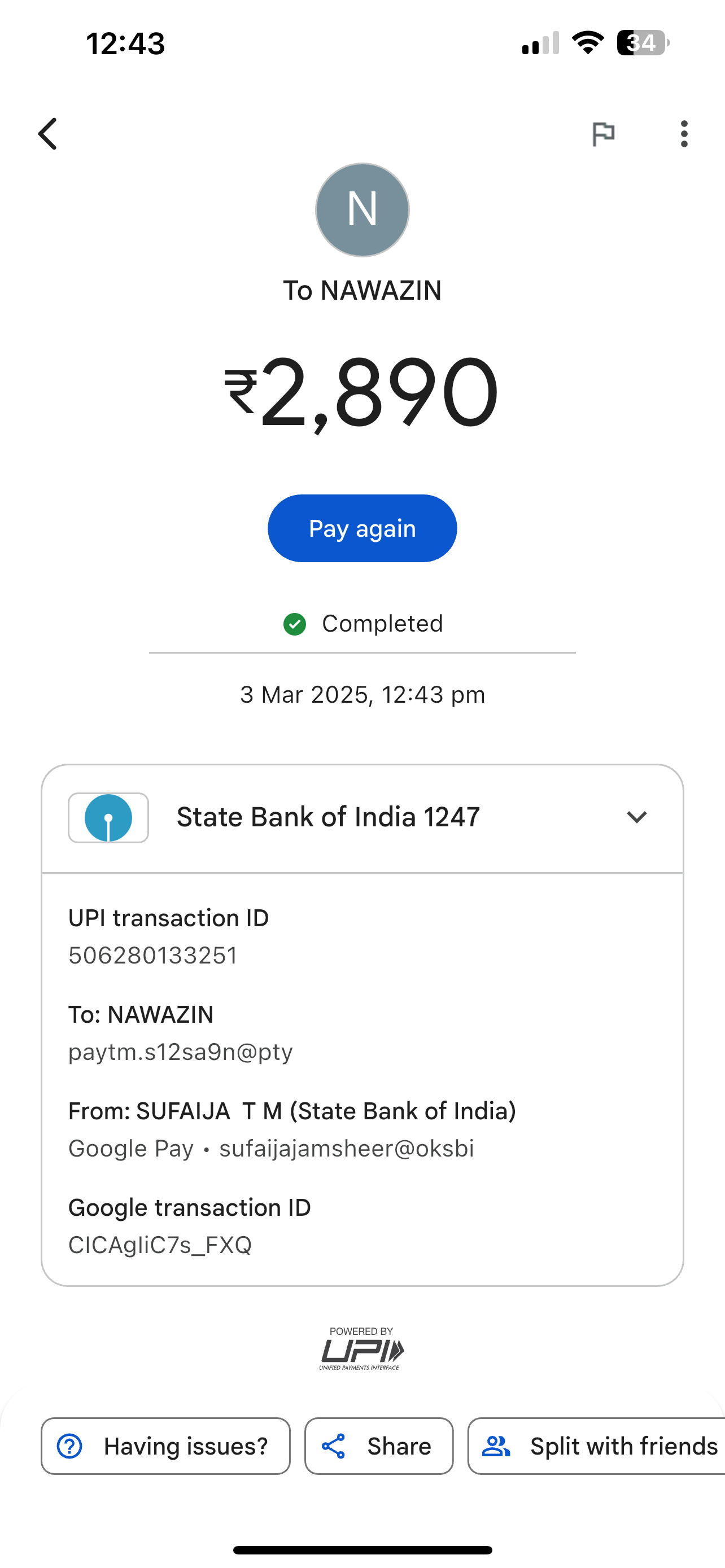Expand State Bank of India 1247 details

pyautogui.click(x=636, y=817)
